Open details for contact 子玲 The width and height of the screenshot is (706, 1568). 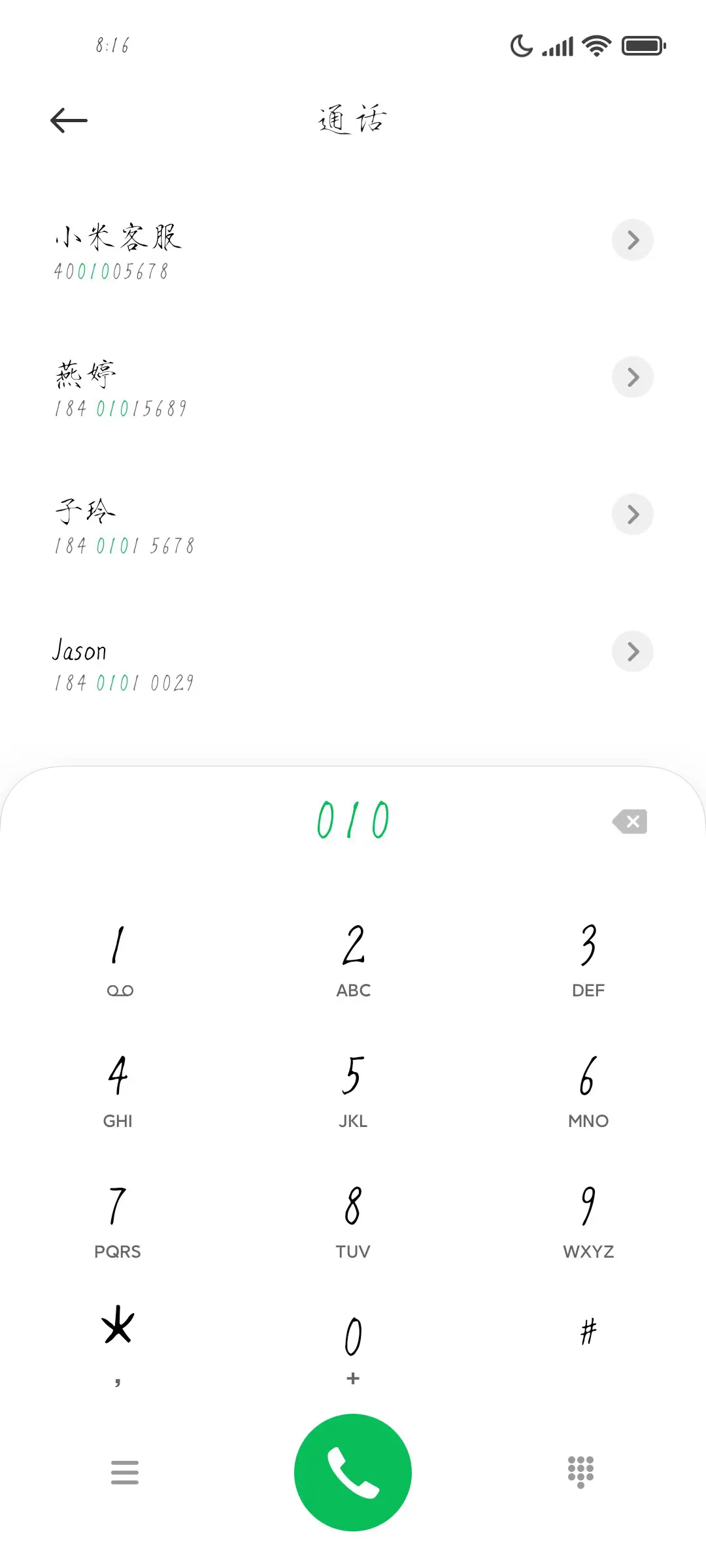tap(632, 514)
